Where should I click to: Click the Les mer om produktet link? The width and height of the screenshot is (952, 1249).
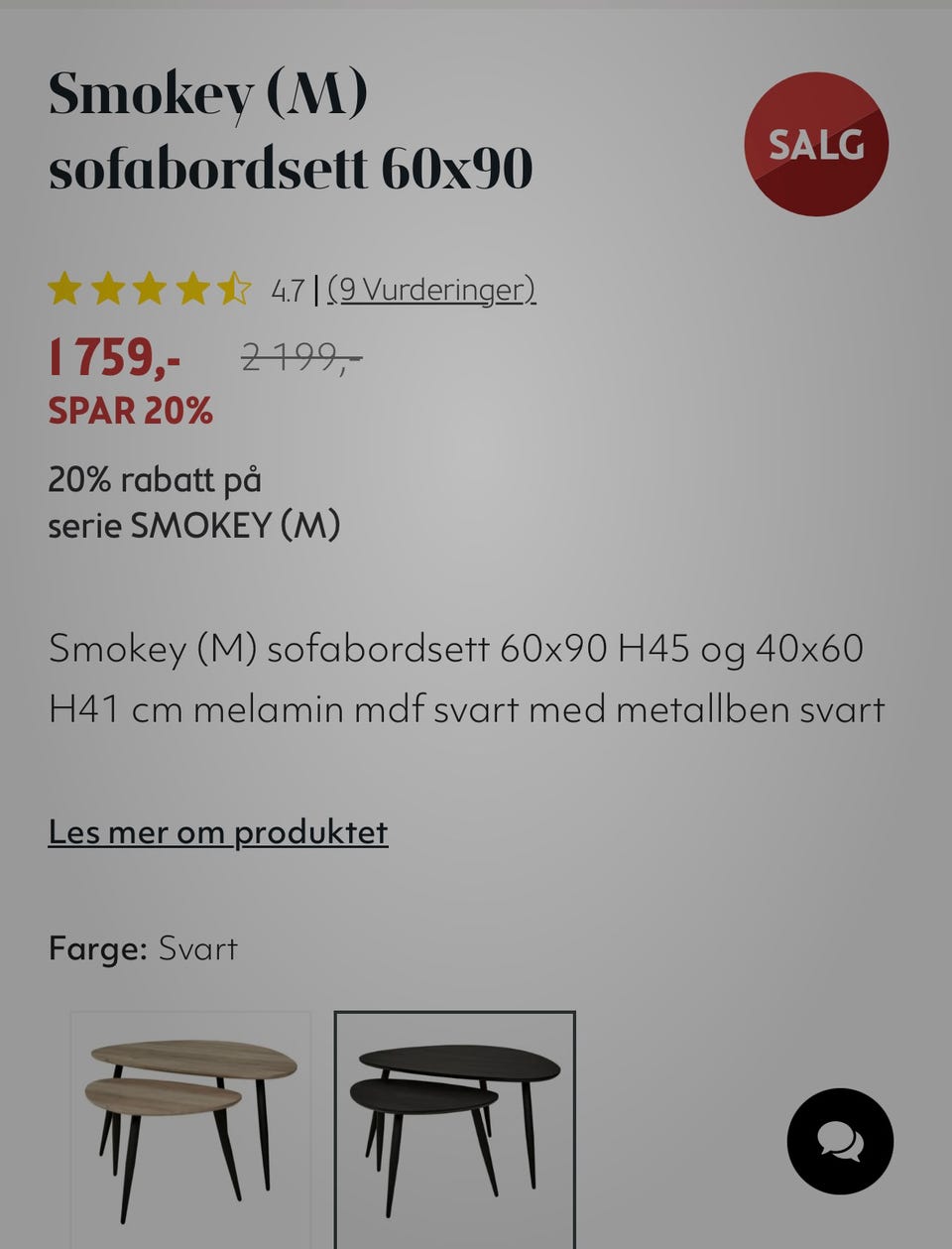(218, 832)
